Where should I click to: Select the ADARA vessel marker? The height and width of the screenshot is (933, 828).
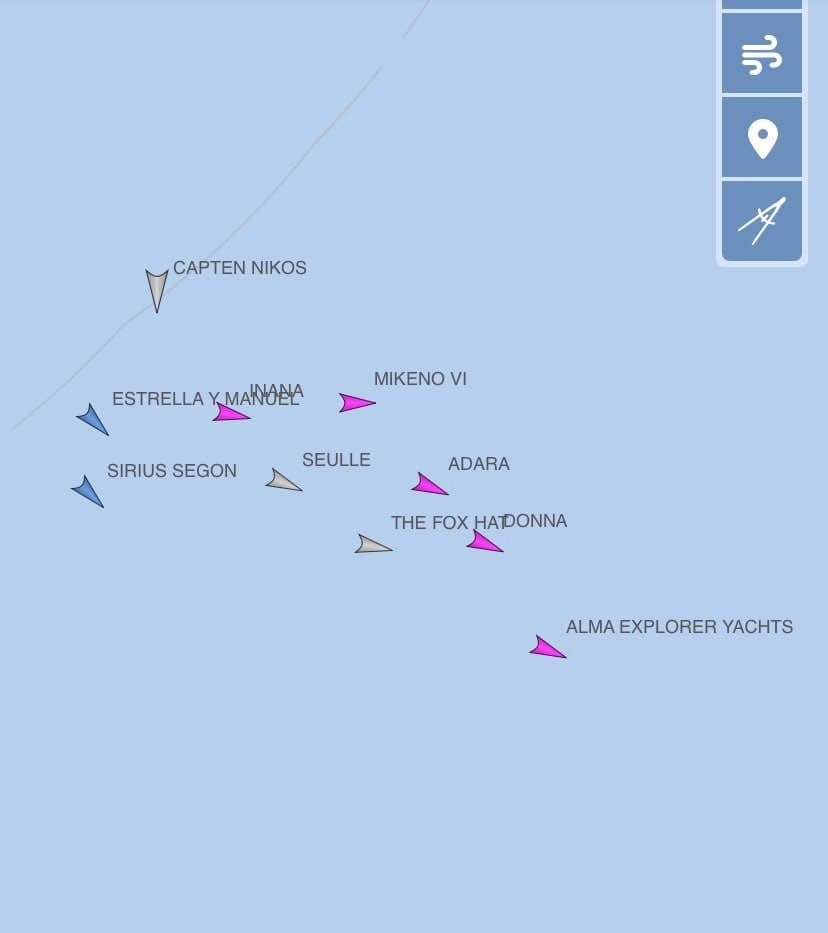430,485
